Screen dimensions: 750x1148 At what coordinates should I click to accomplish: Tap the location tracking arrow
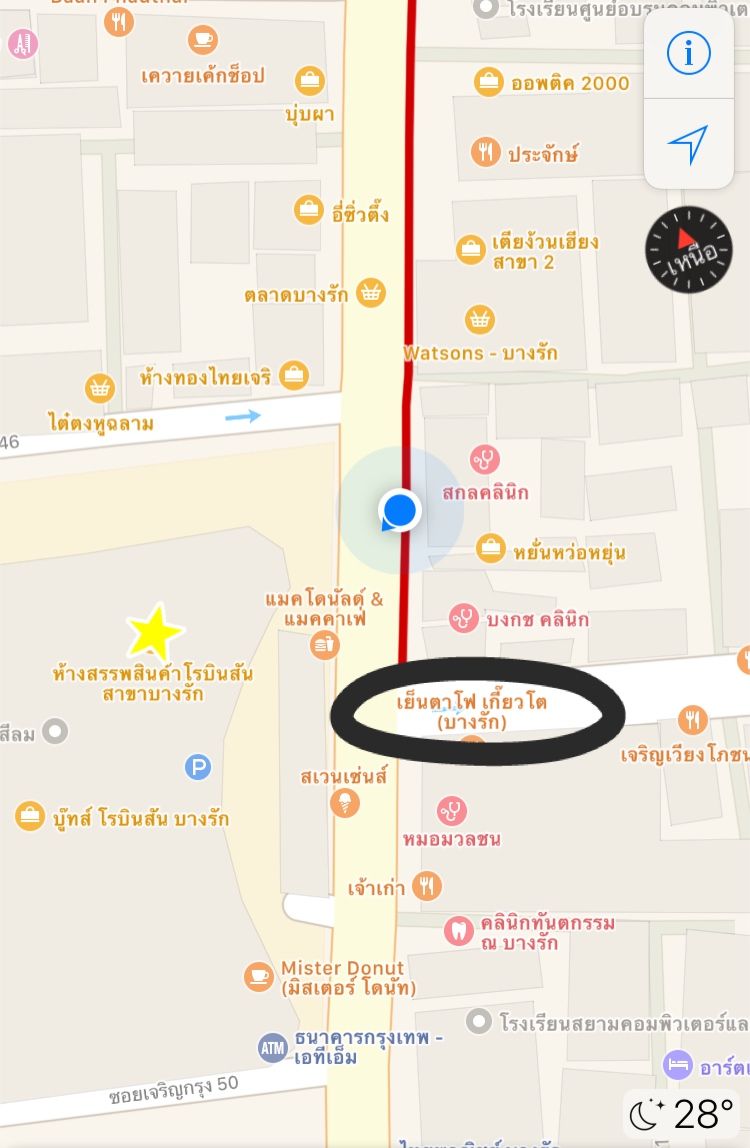pos(688,145)
